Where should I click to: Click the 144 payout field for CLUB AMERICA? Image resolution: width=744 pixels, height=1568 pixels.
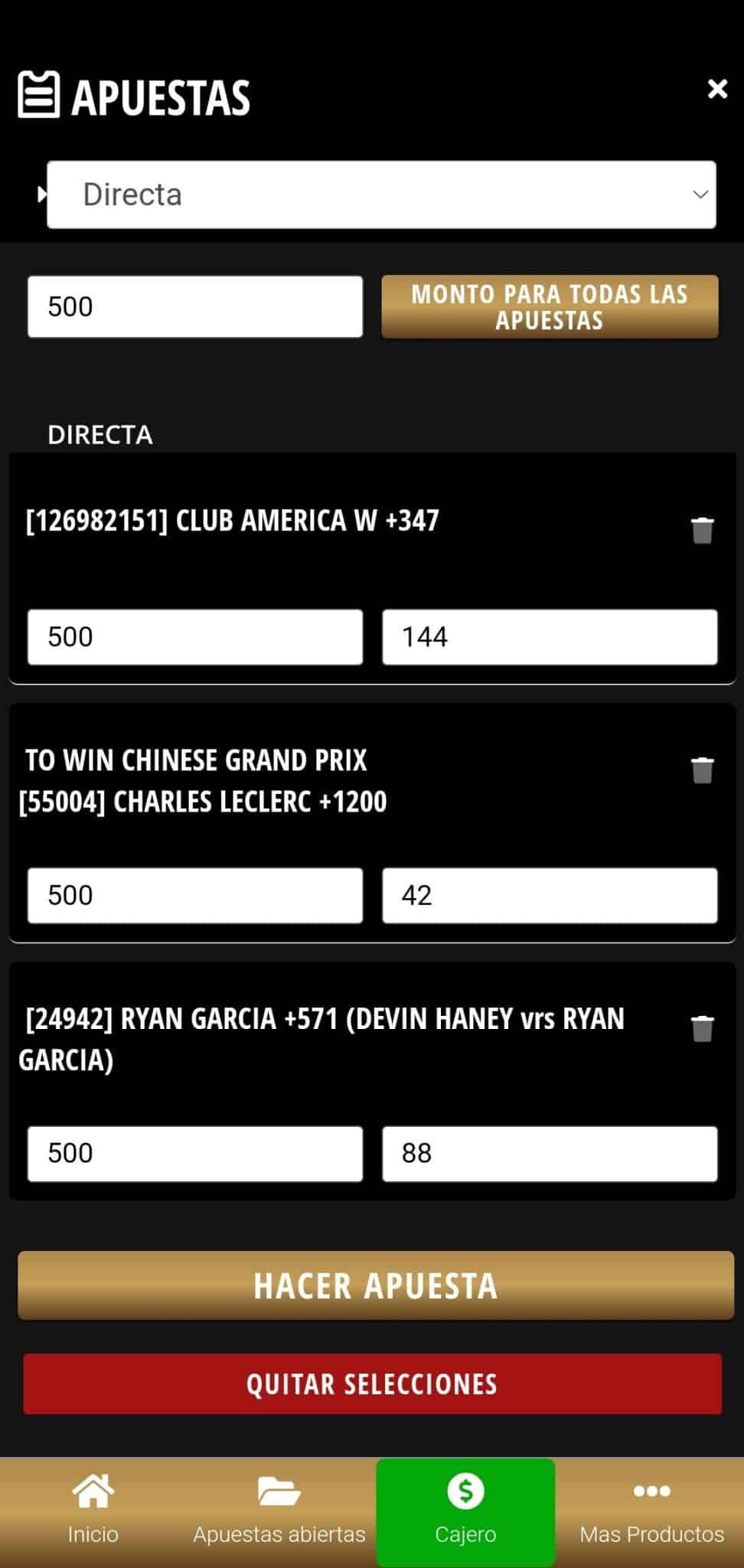[550, 636]
